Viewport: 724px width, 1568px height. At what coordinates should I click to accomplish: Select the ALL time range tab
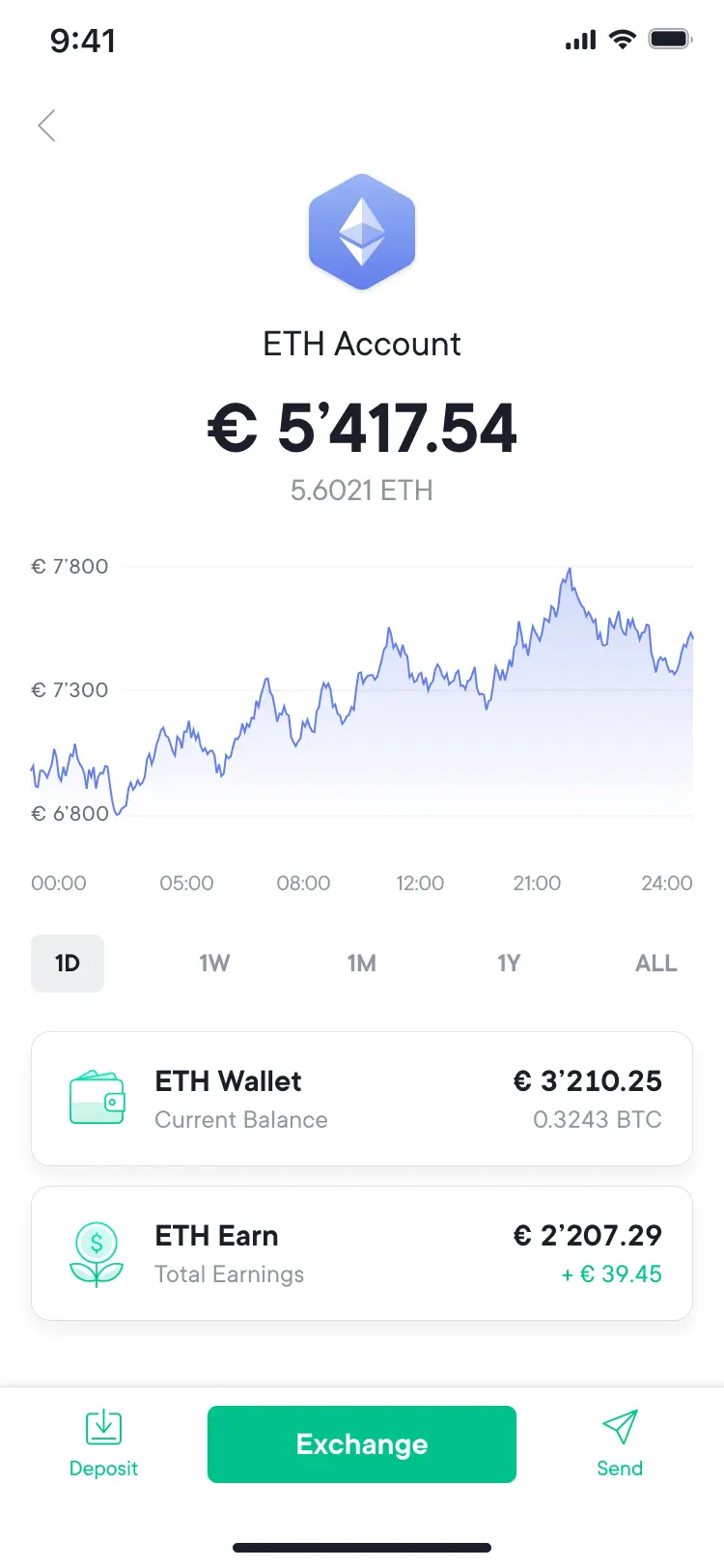[655, 963]
